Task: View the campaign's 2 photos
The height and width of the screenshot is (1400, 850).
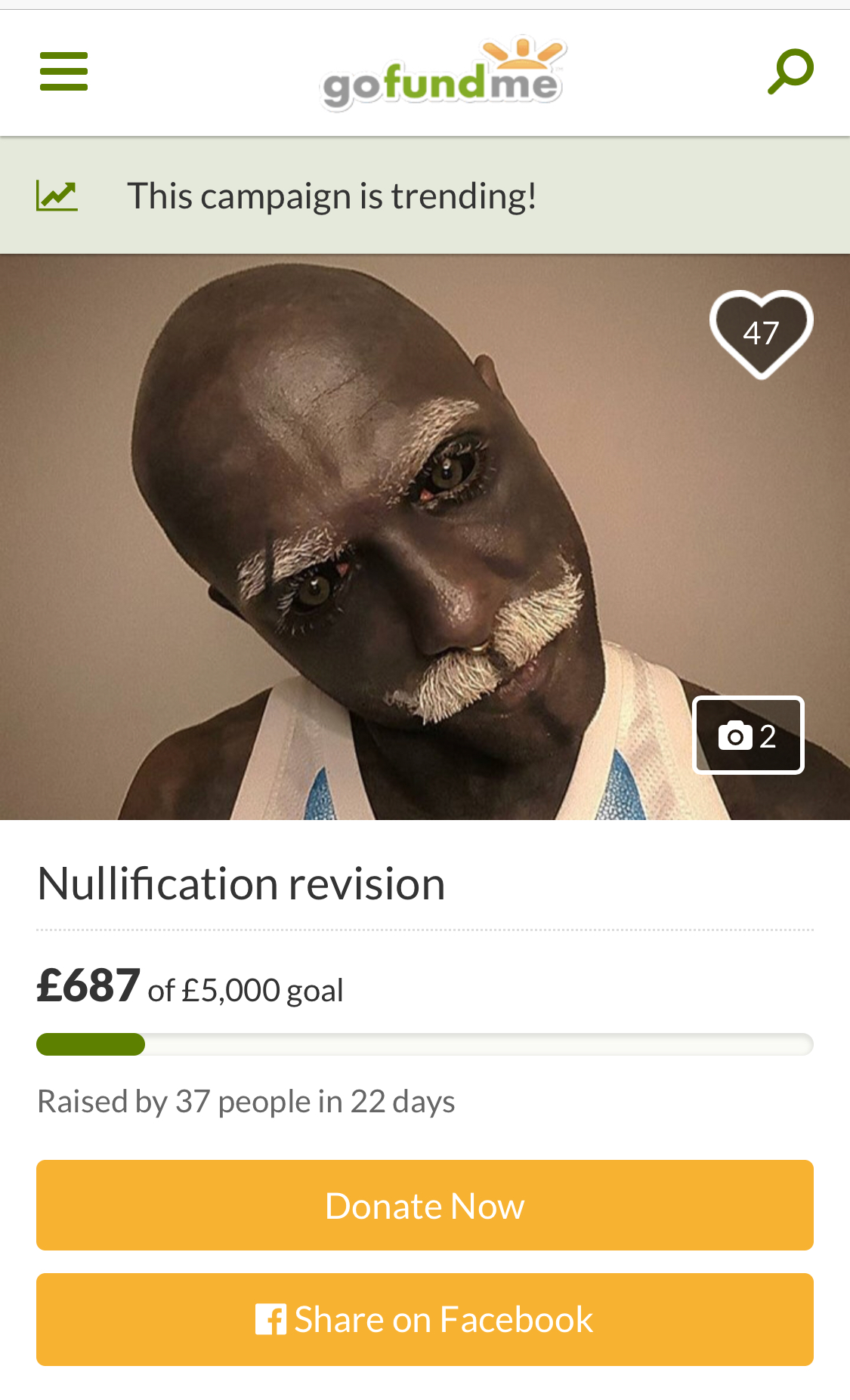Action: [x=748, y=735]
